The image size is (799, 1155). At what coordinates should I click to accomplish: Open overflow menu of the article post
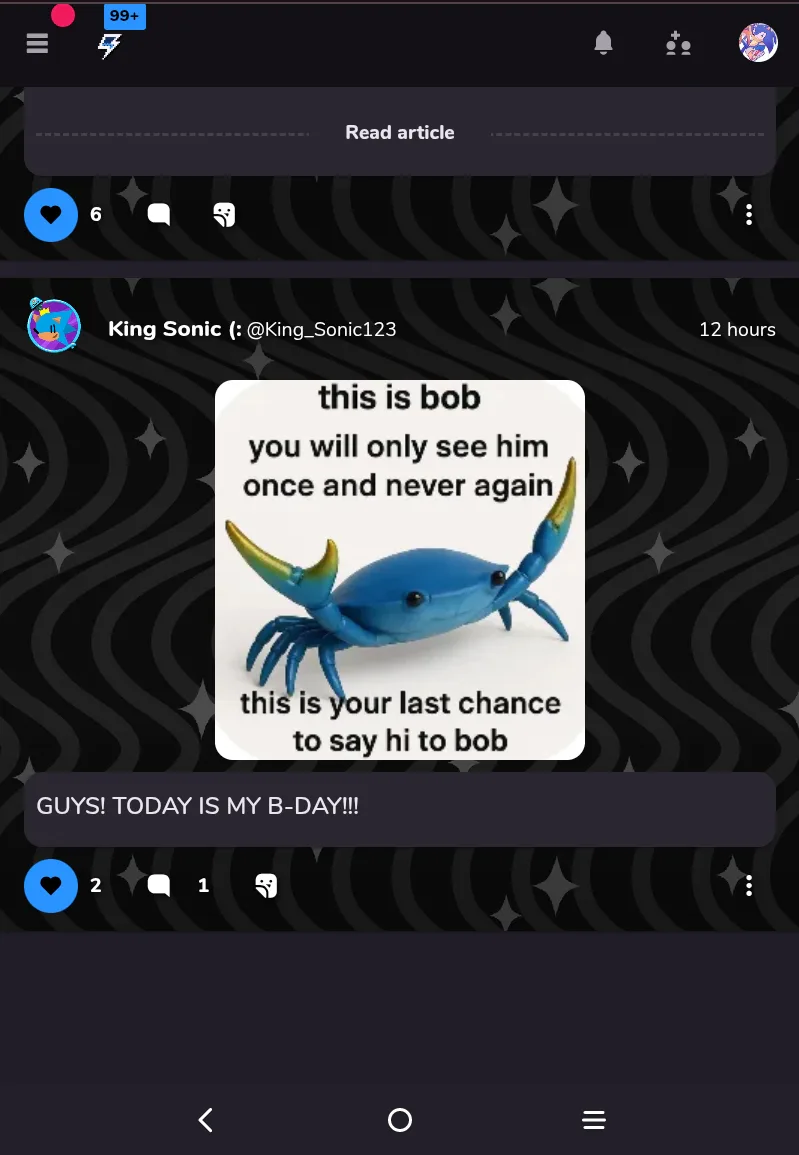coord(749,215)
